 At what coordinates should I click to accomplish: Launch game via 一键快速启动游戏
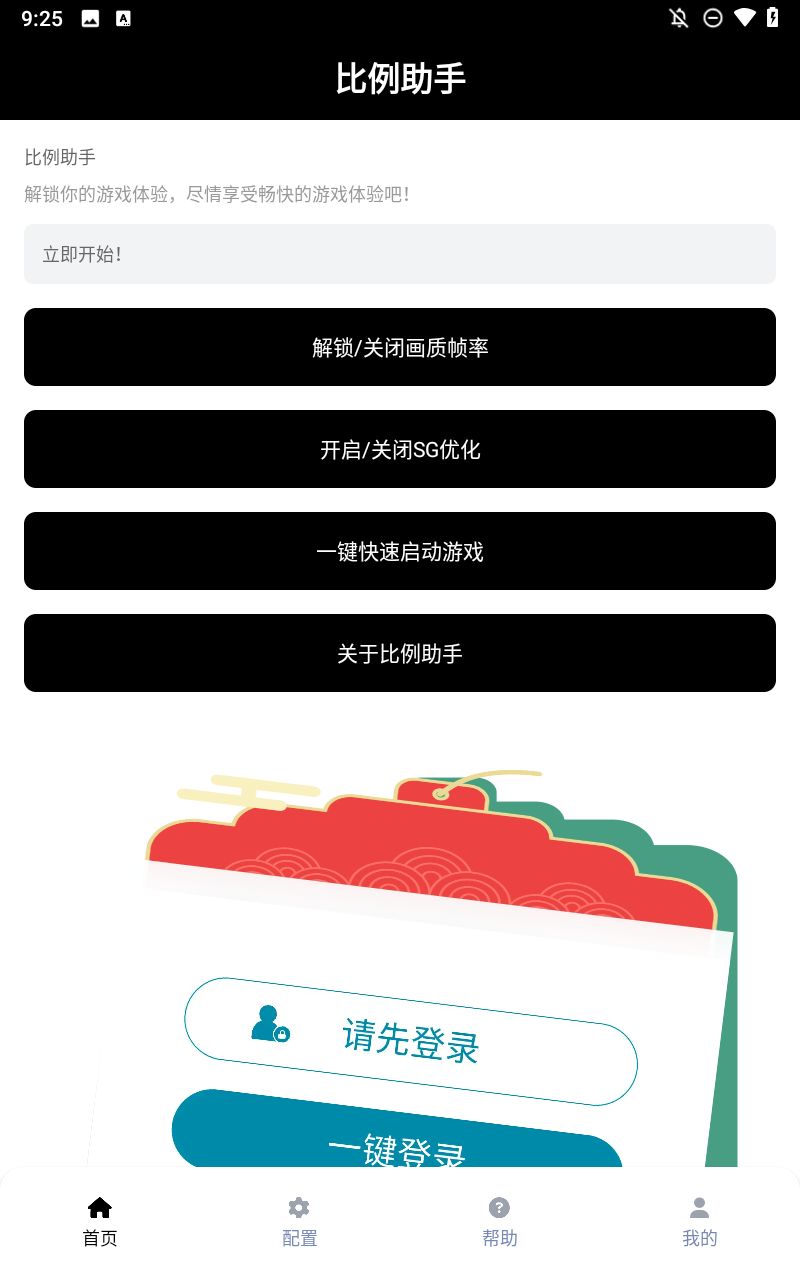click(400, 551)
